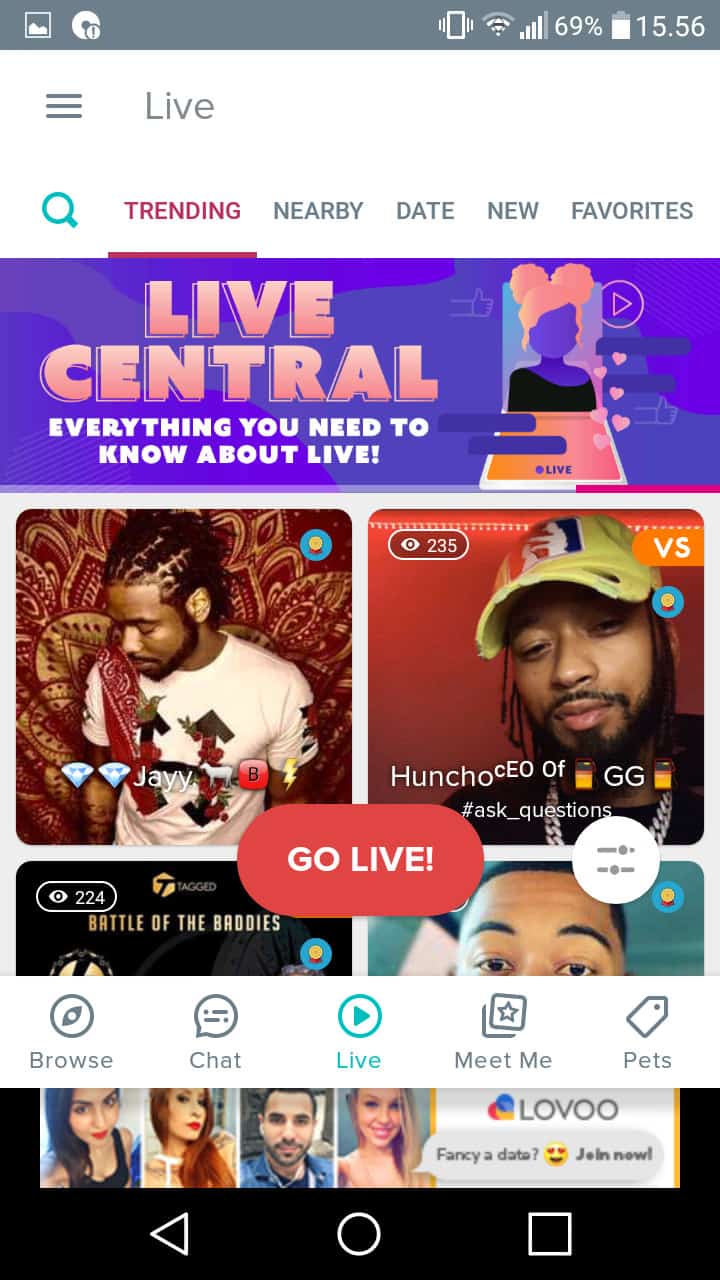Start broadcasting with Go Live
Image resolution: width=720 pixels, height=1280 pixels.
(360, 859)
